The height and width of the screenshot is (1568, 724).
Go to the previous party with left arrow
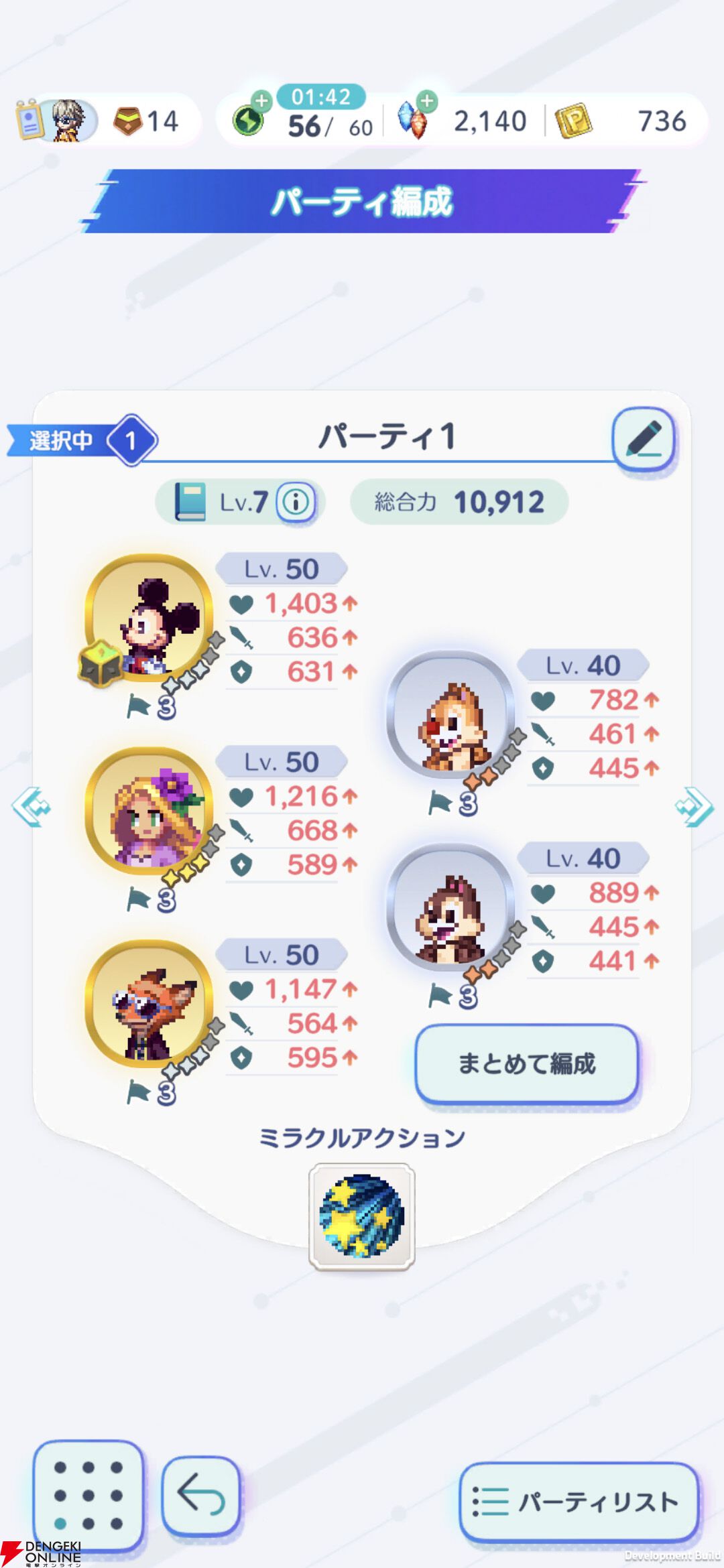[31, 807]
